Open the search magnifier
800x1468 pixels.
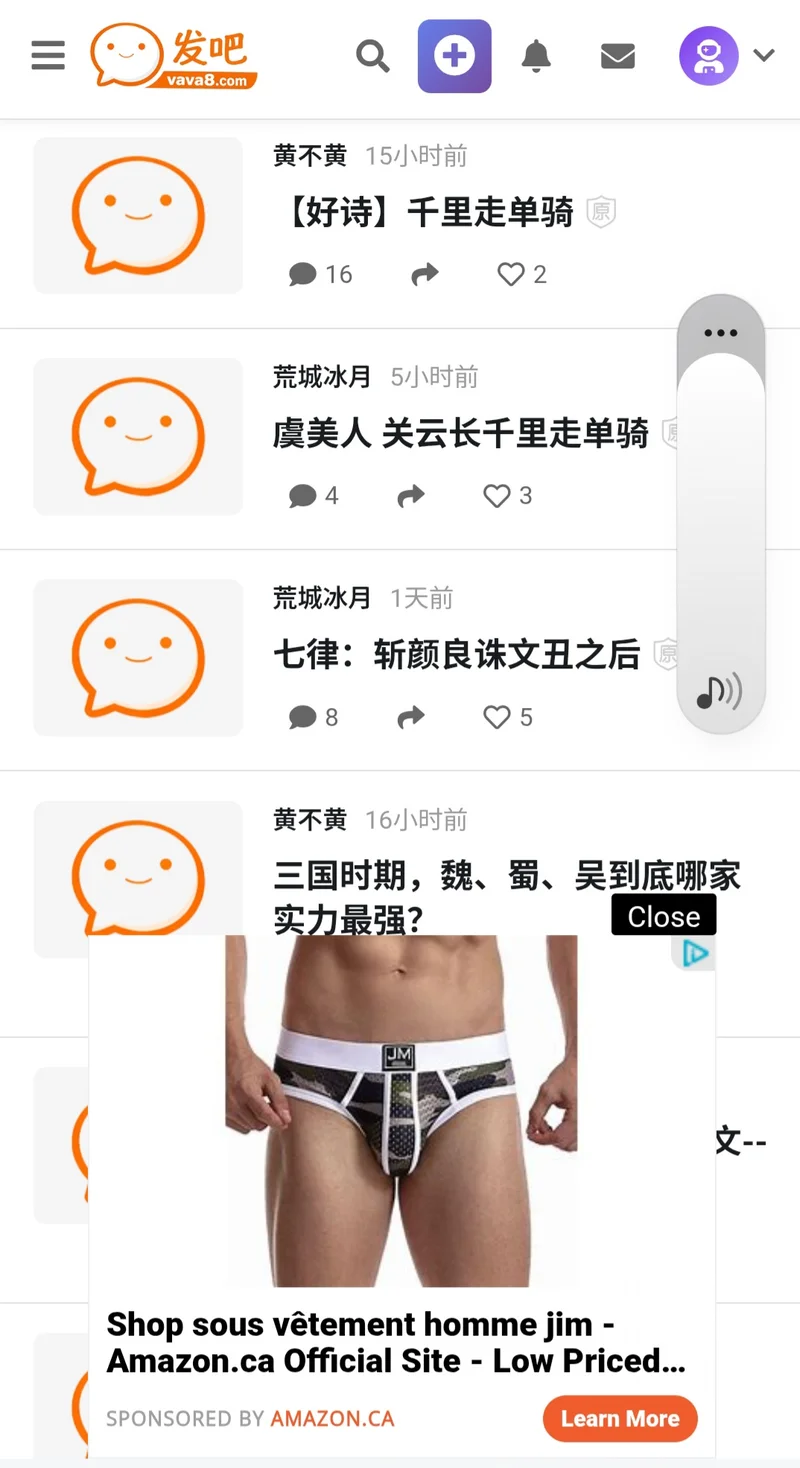click(x=373, y=56)
